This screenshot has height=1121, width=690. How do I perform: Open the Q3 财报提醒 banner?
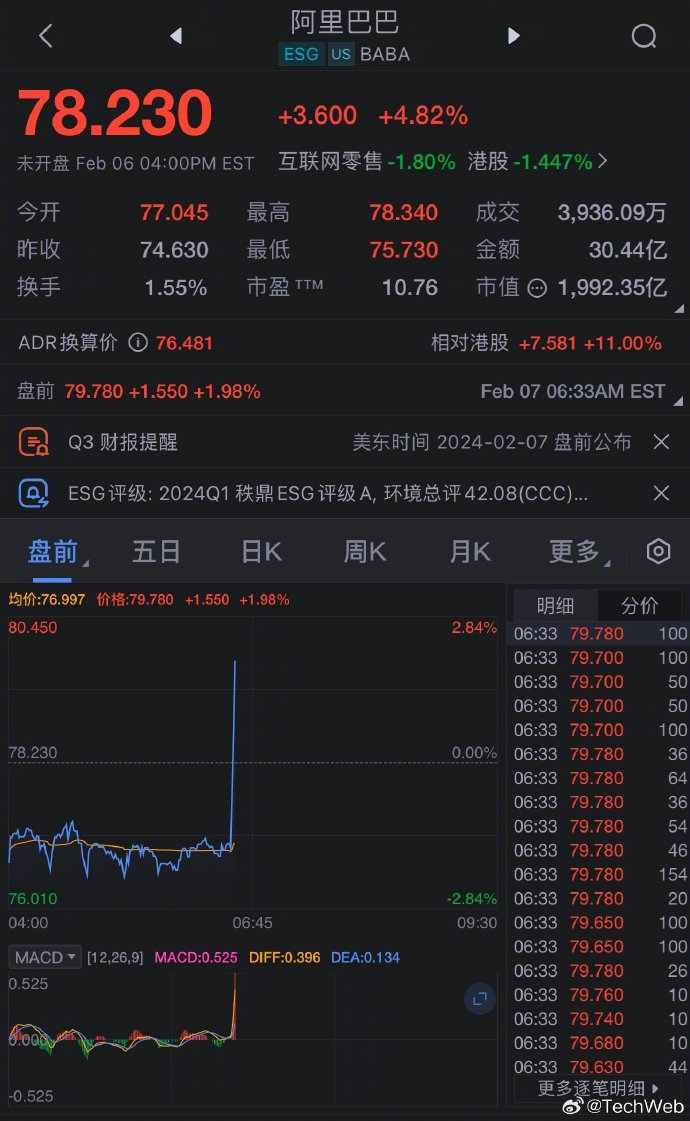pos(123,442)
